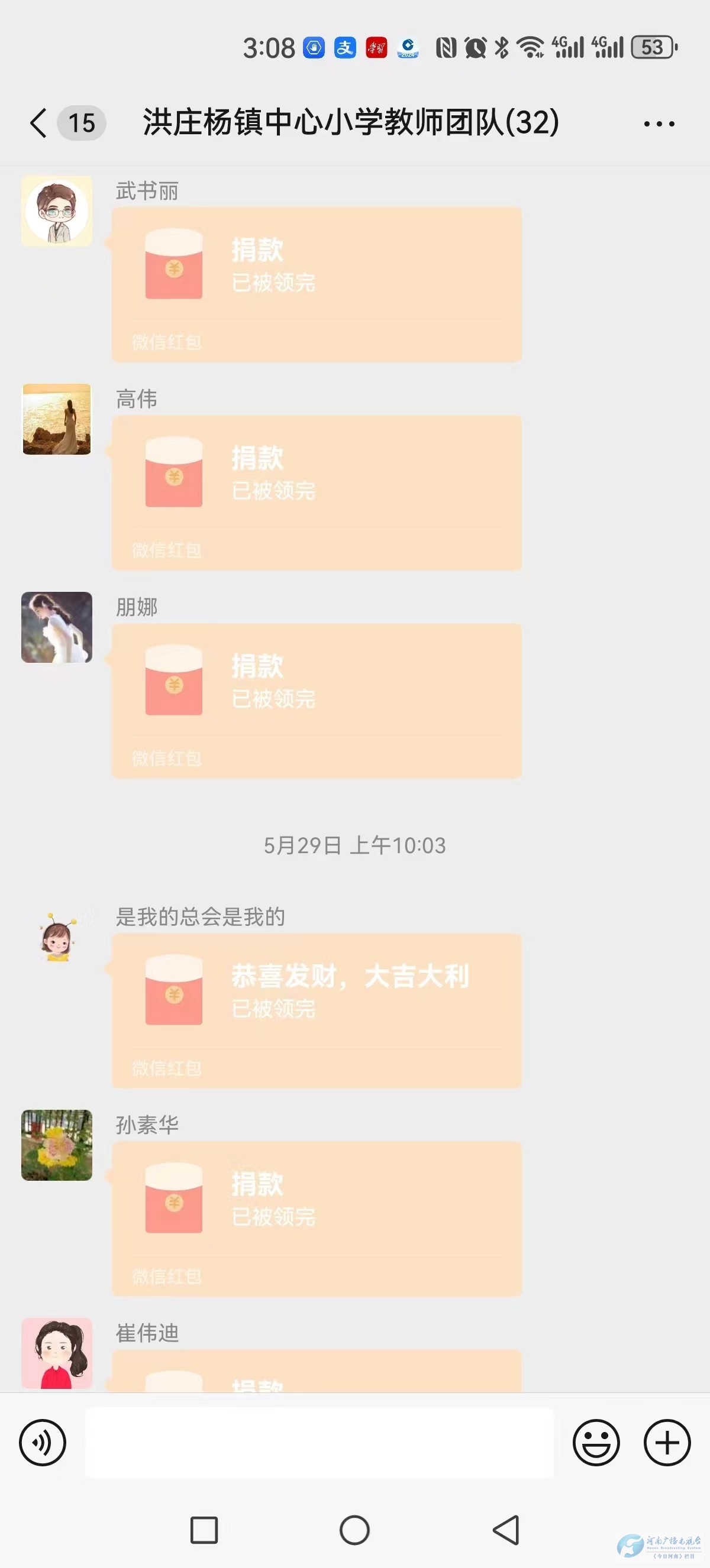
Task: Switch to voice message input
Action: [x=43, y=1443]
